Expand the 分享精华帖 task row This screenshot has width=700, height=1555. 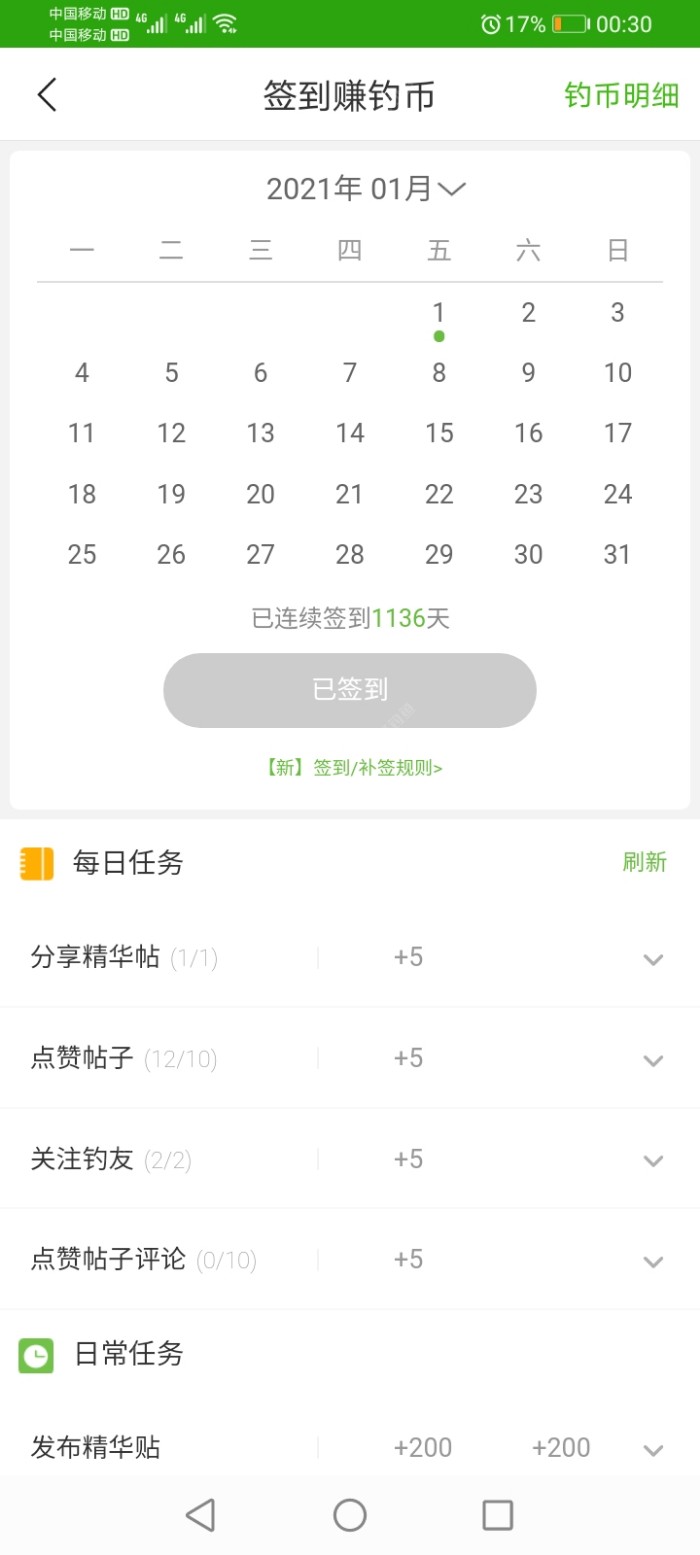653,959
